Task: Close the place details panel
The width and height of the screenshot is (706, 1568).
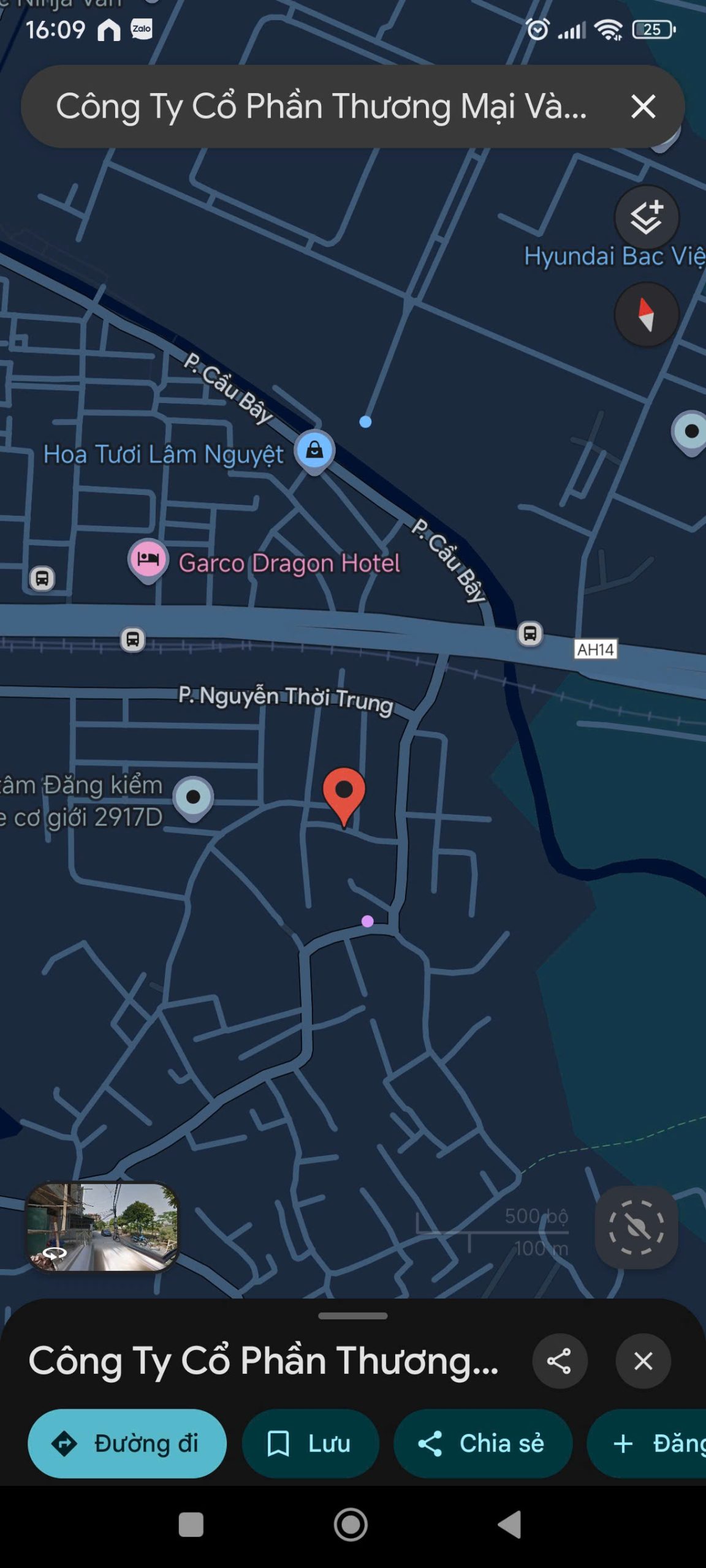Action: (643, 1361)
